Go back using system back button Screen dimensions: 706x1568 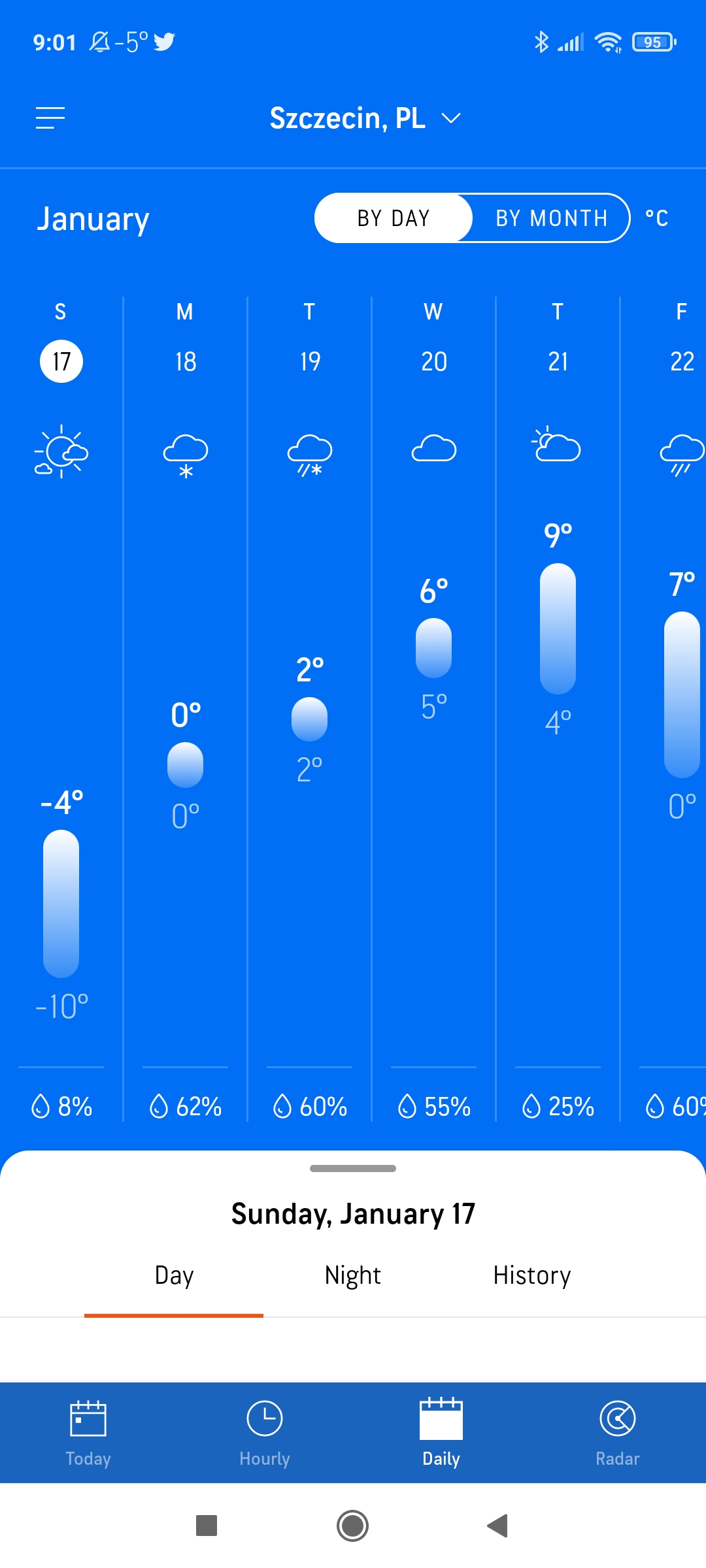click(498, 1526)
